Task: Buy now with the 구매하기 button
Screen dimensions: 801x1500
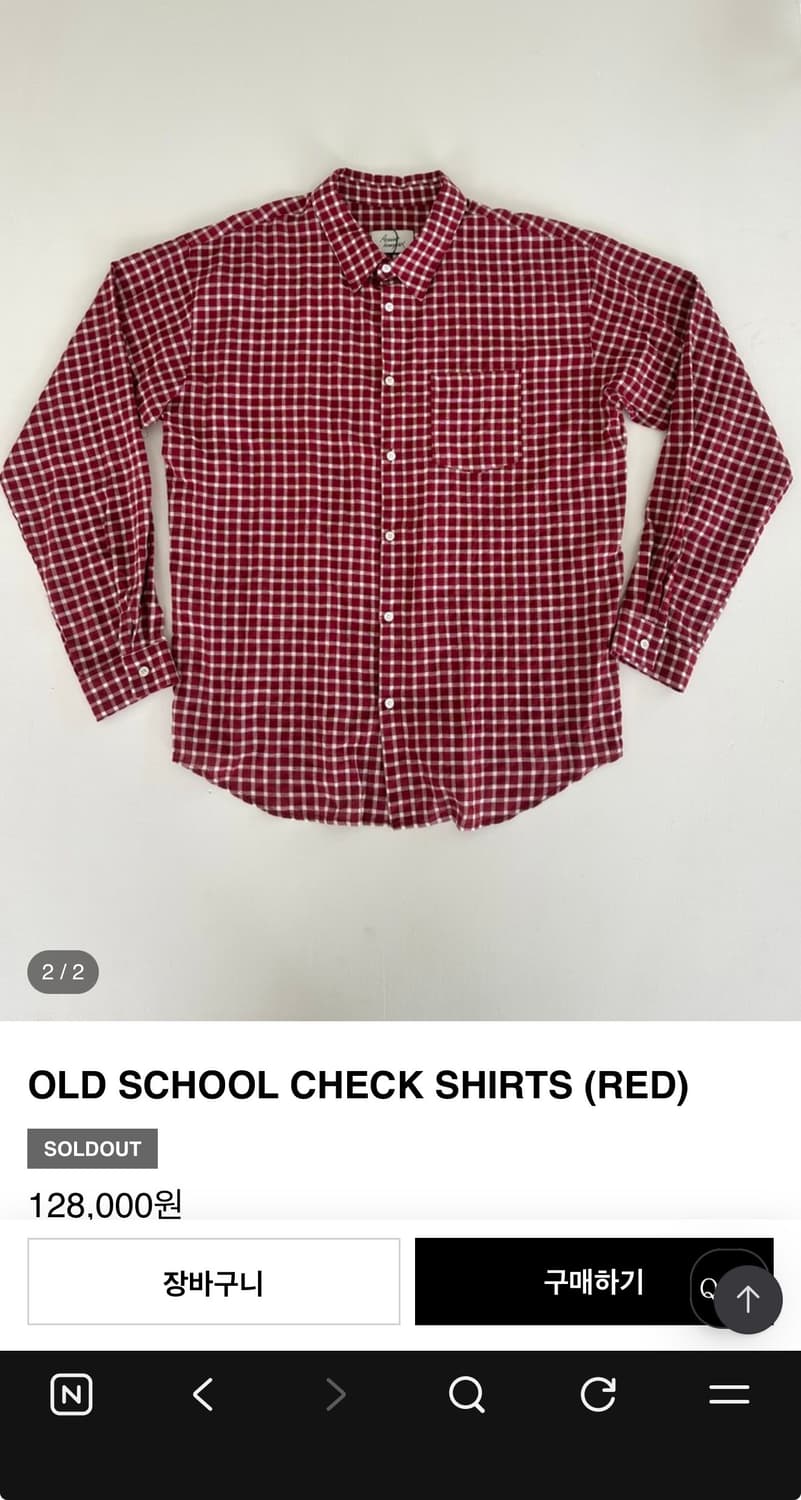Action: tap(594, 1281)
